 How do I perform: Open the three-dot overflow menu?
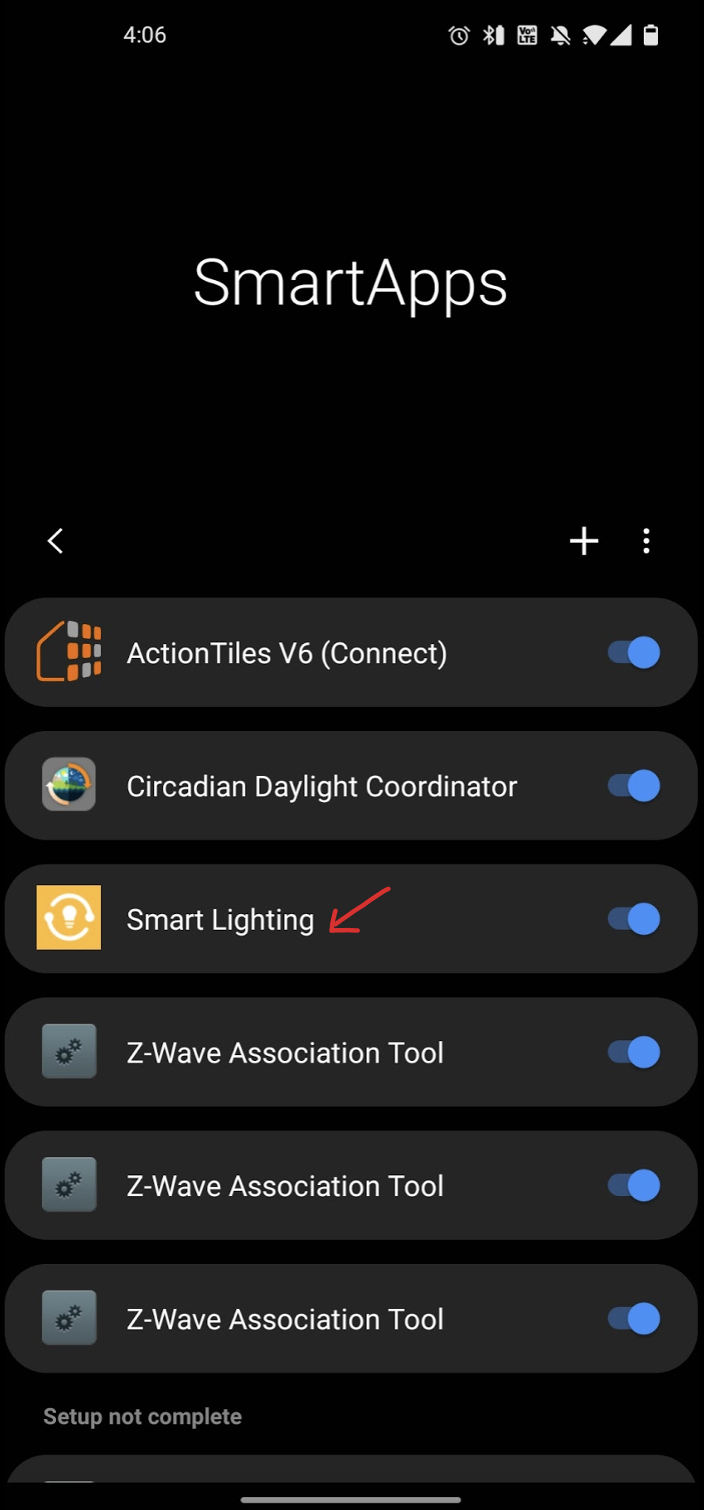[x=646, y=541]
